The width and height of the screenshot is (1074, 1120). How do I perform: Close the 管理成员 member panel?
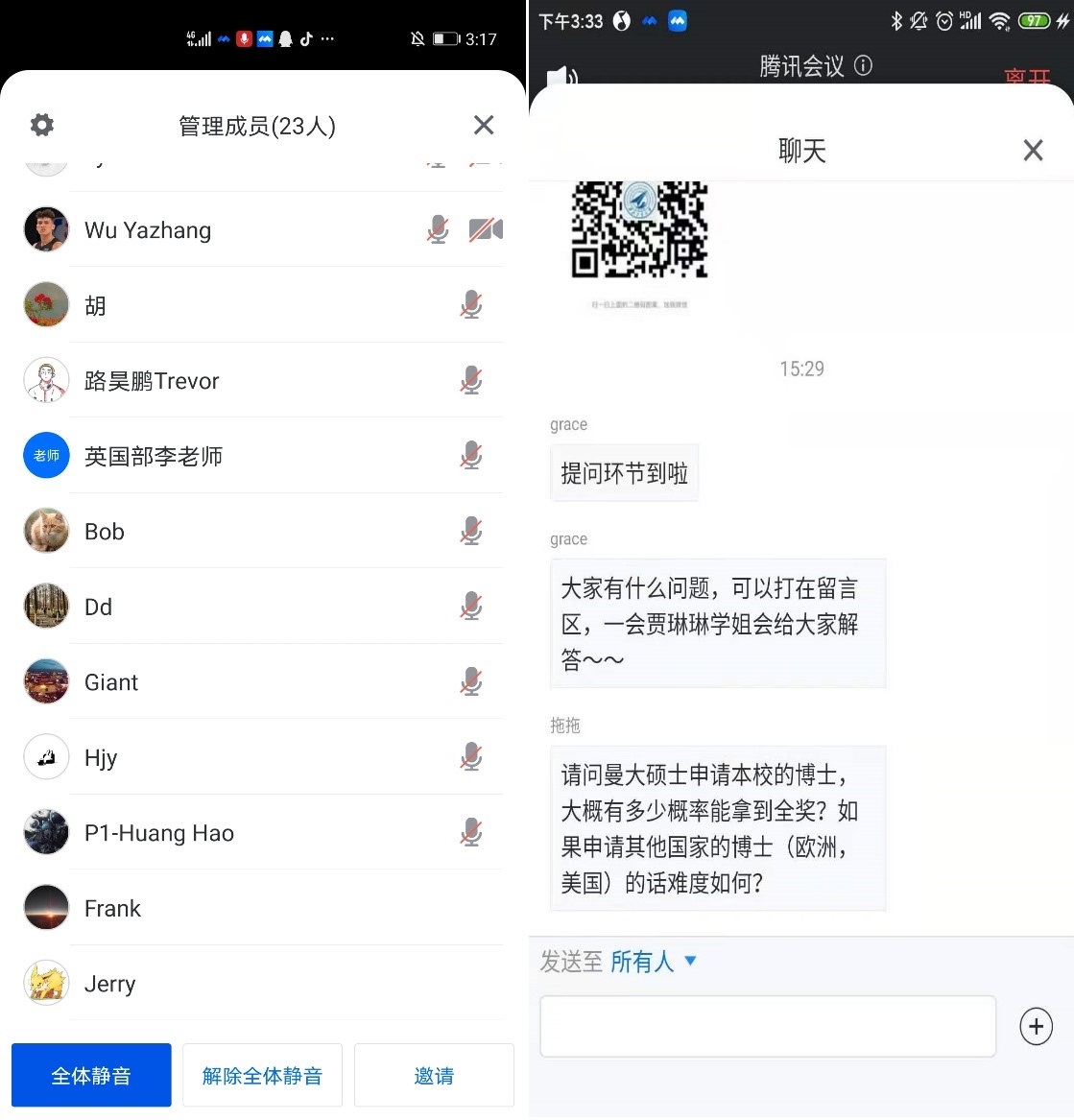coord(484,125)
